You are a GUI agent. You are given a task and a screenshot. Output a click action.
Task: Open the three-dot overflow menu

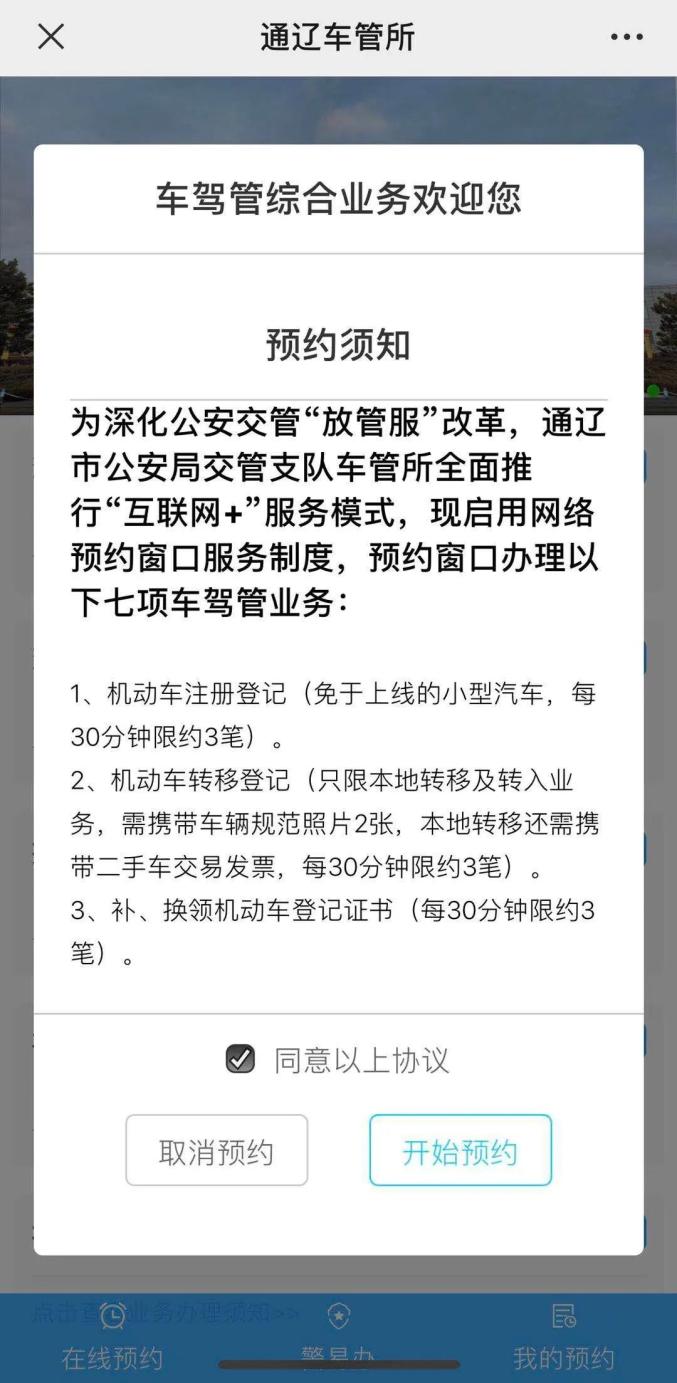pyautogui.click(x=627, y=37)
